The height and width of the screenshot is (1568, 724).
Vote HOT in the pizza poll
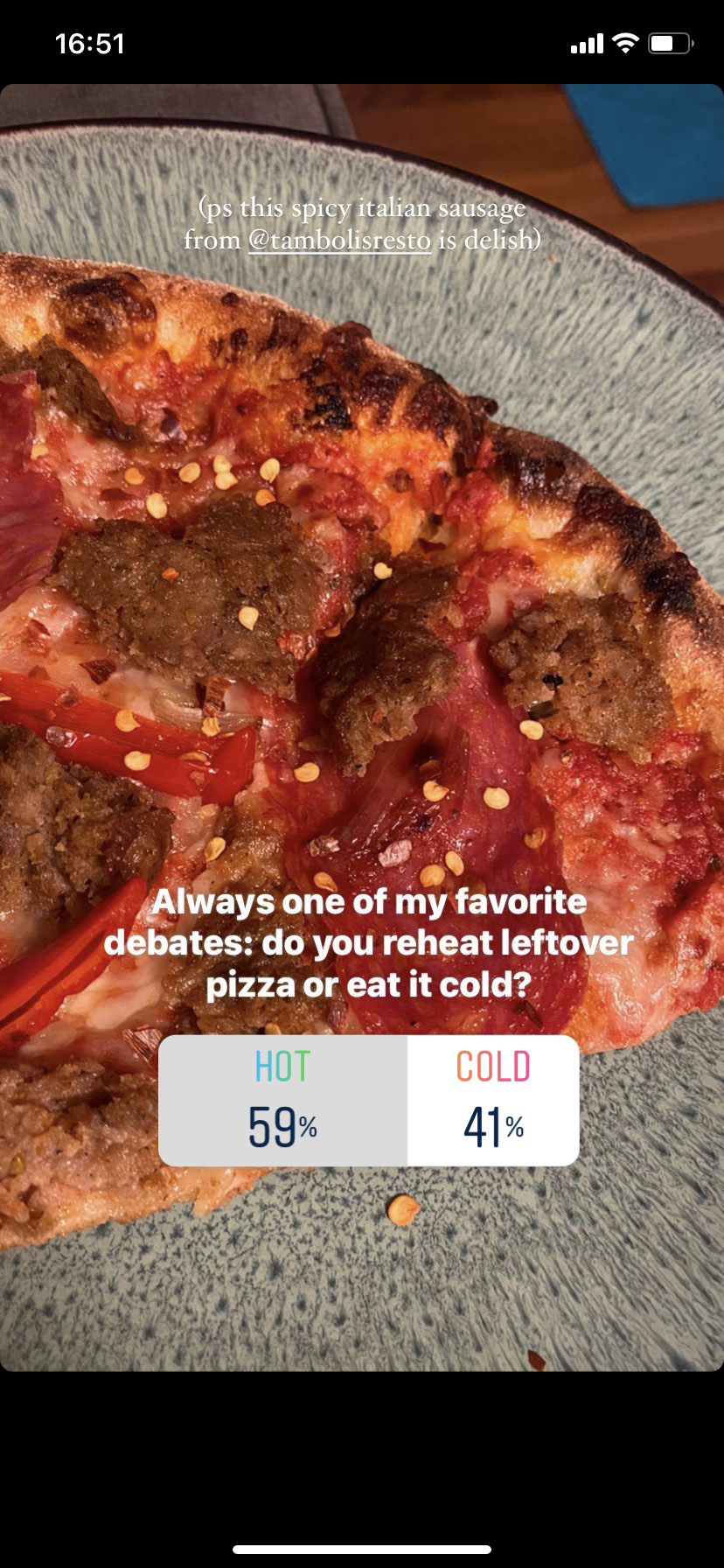(x=282, y=1100)
